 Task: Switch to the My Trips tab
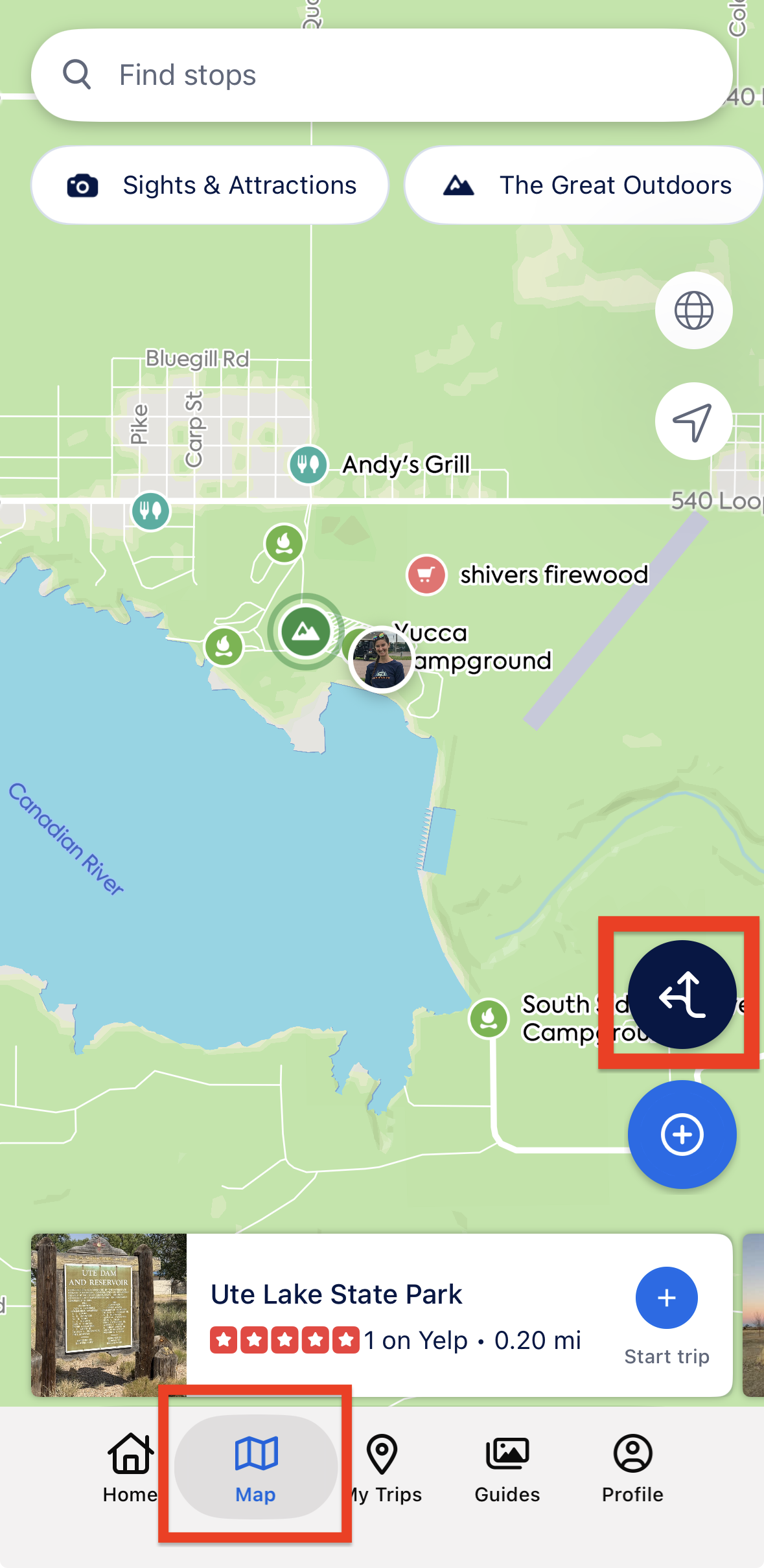point(382,1468)
